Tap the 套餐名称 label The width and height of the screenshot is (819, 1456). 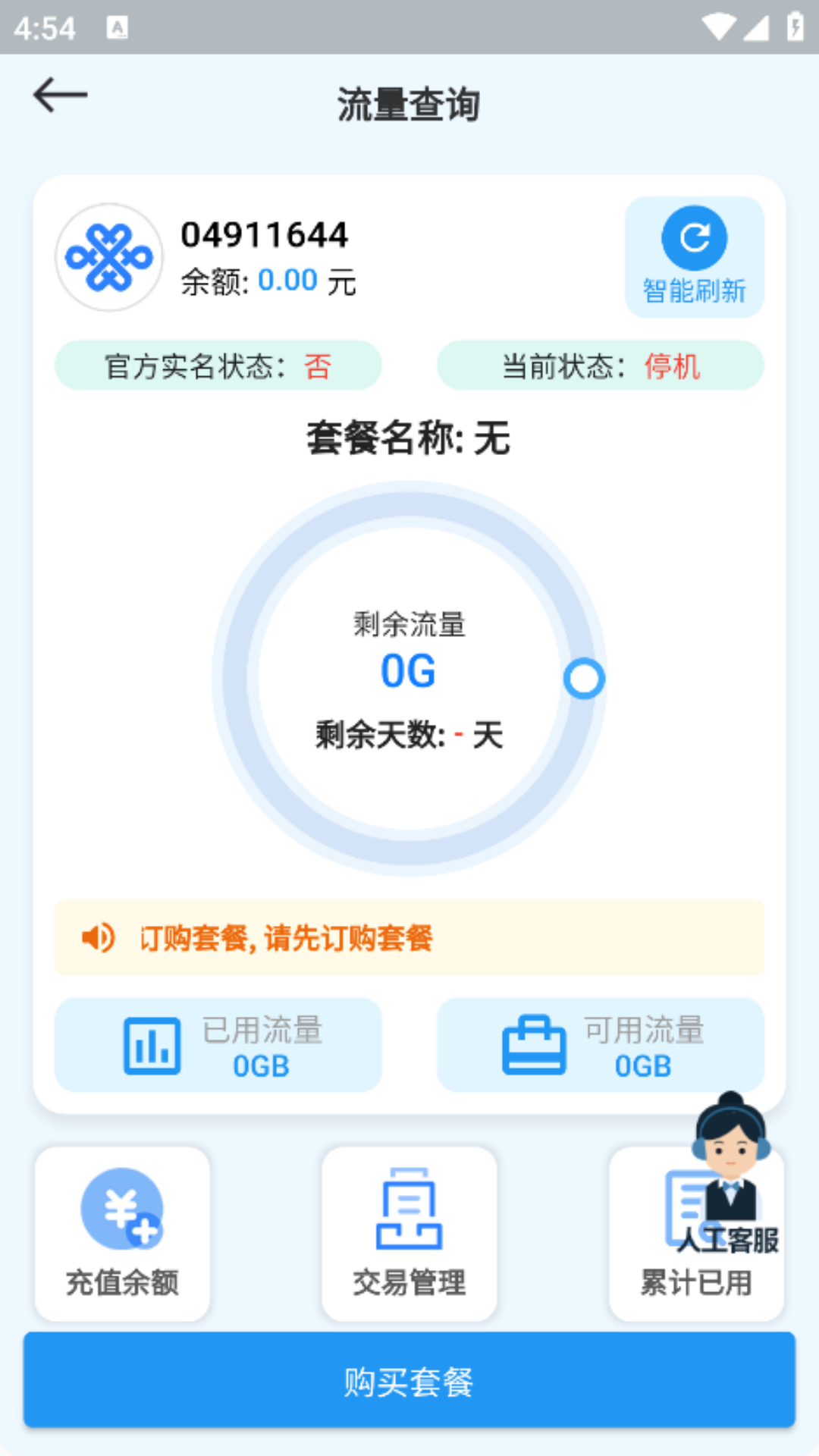click(409, 438)
